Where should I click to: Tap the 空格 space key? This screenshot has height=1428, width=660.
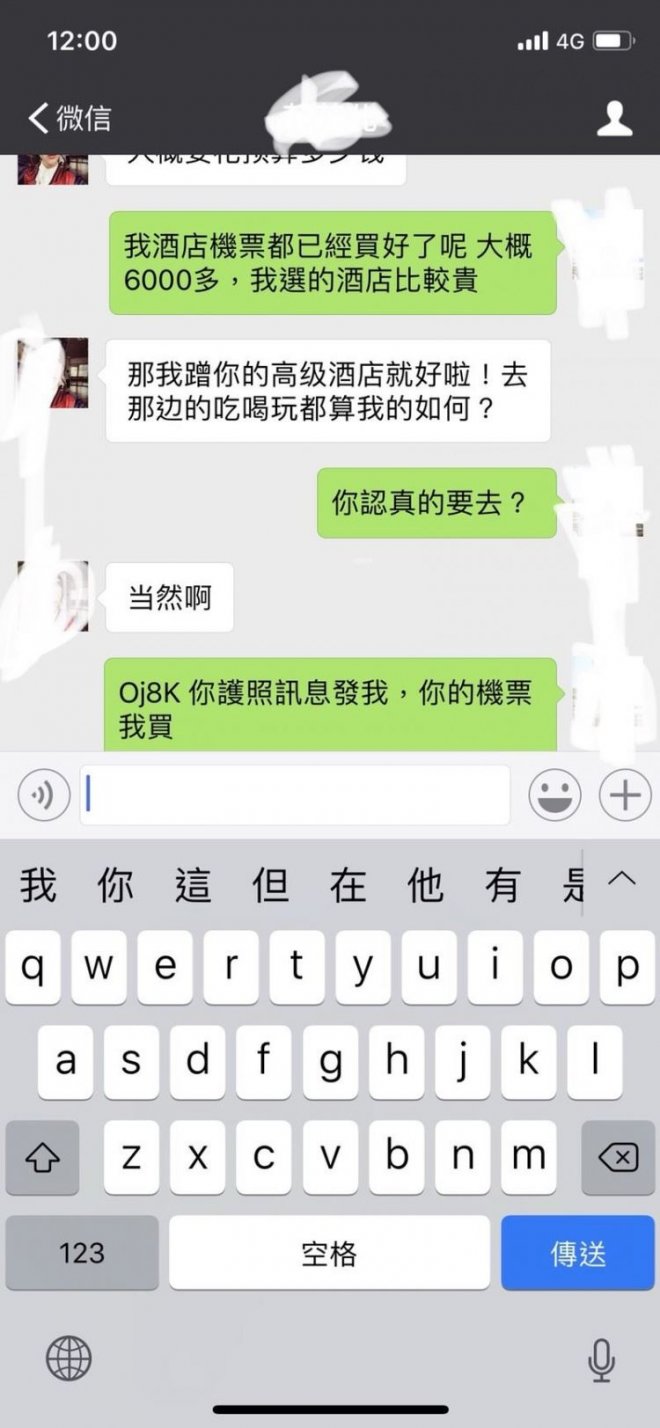[329, 1253]
